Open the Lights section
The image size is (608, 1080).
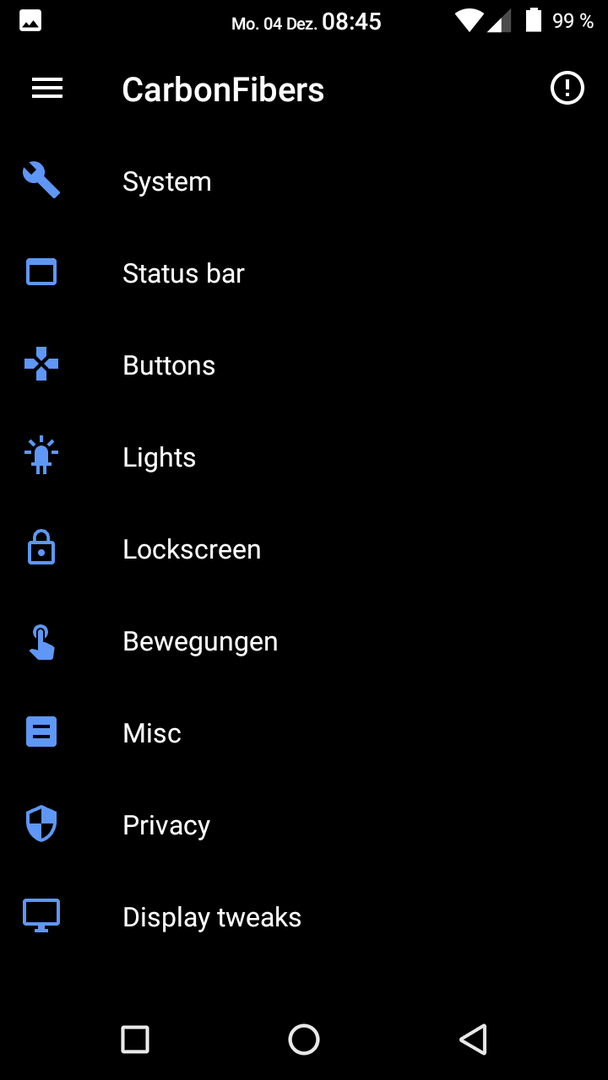click(304, 457)
